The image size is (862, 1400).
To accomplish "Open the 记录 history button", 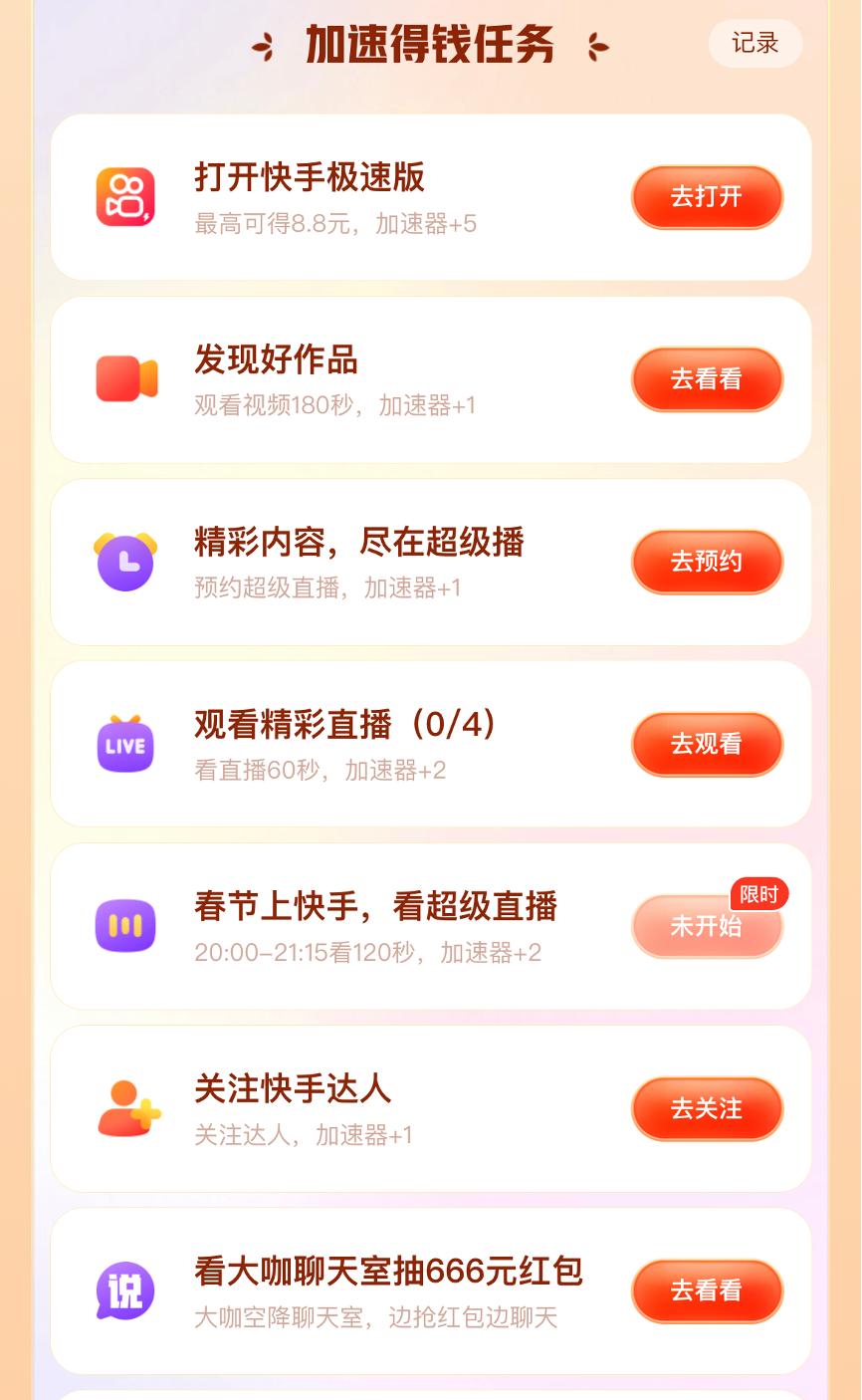I will (x=754, y=44).
